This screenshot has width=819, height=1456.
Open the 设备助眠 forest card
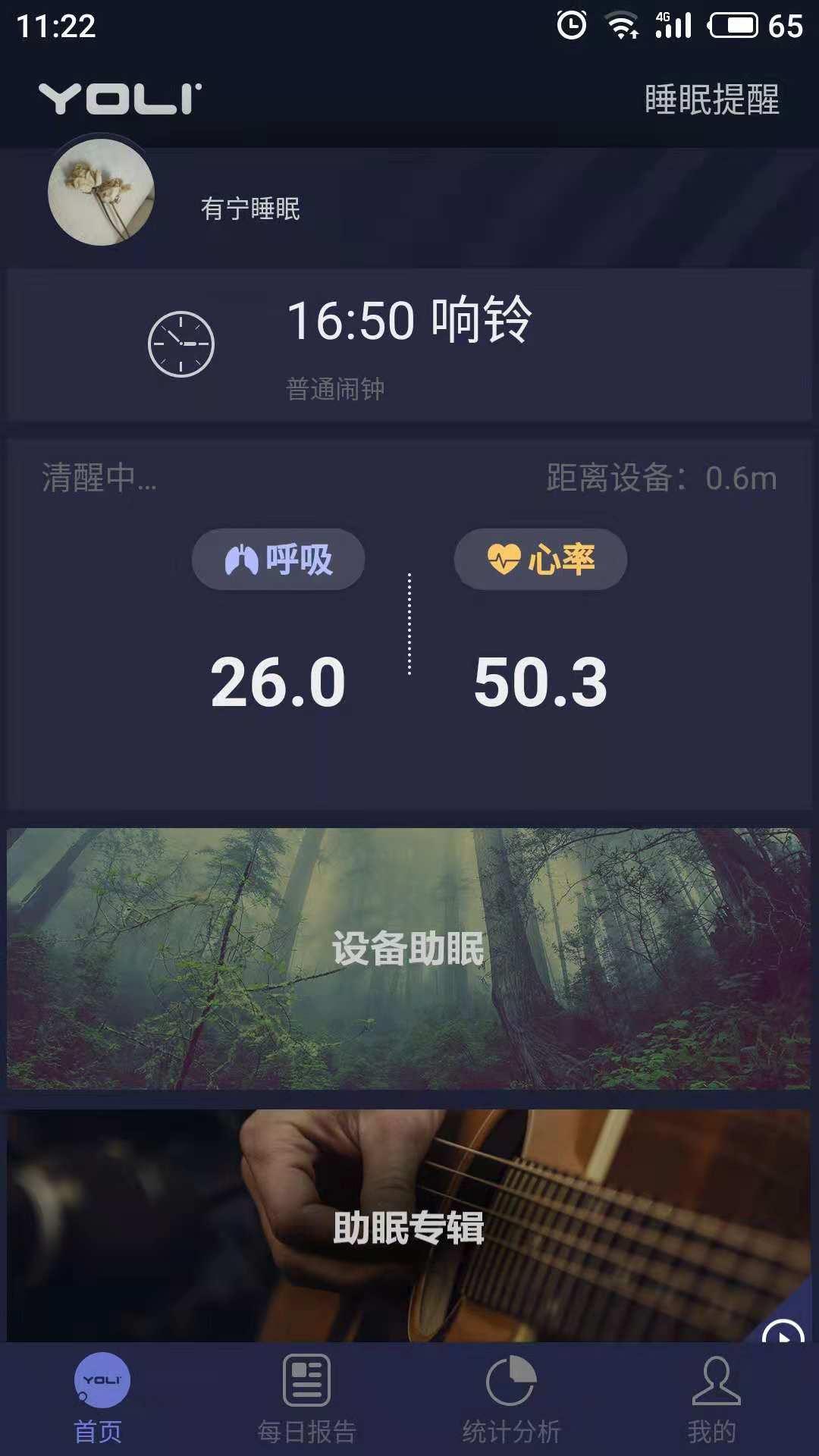(409, 959)
